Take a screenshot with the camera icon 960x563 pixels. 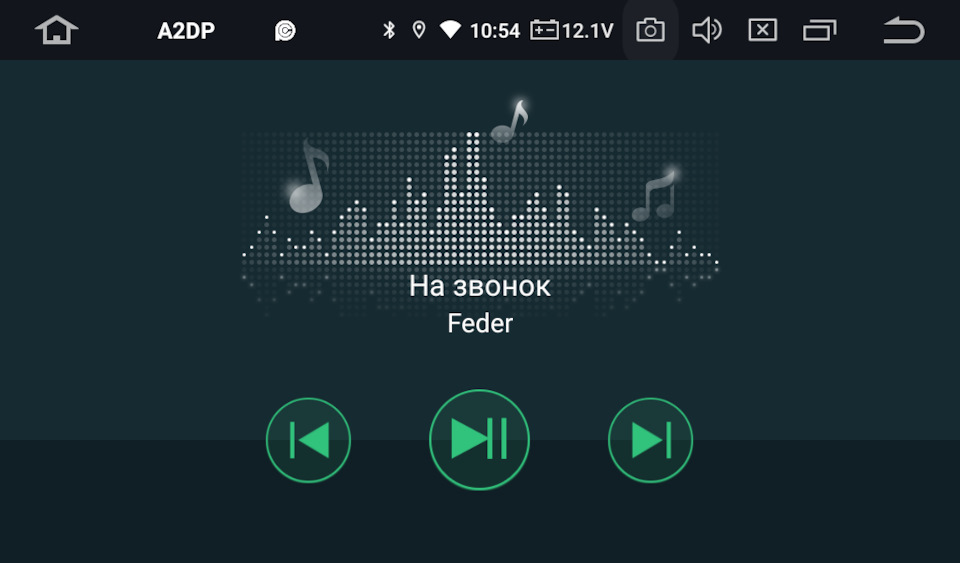pos(650,30)
